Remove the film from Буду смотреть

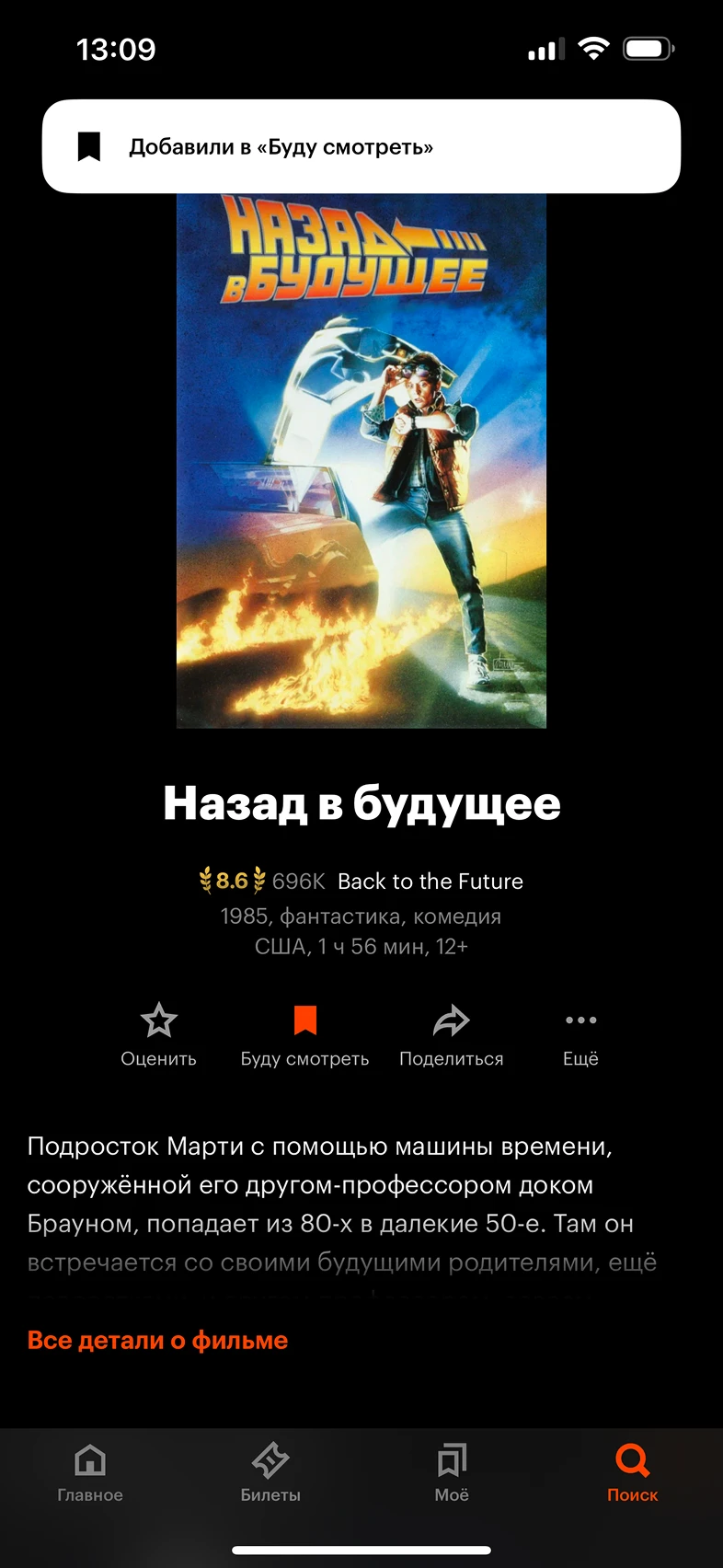304,1034
